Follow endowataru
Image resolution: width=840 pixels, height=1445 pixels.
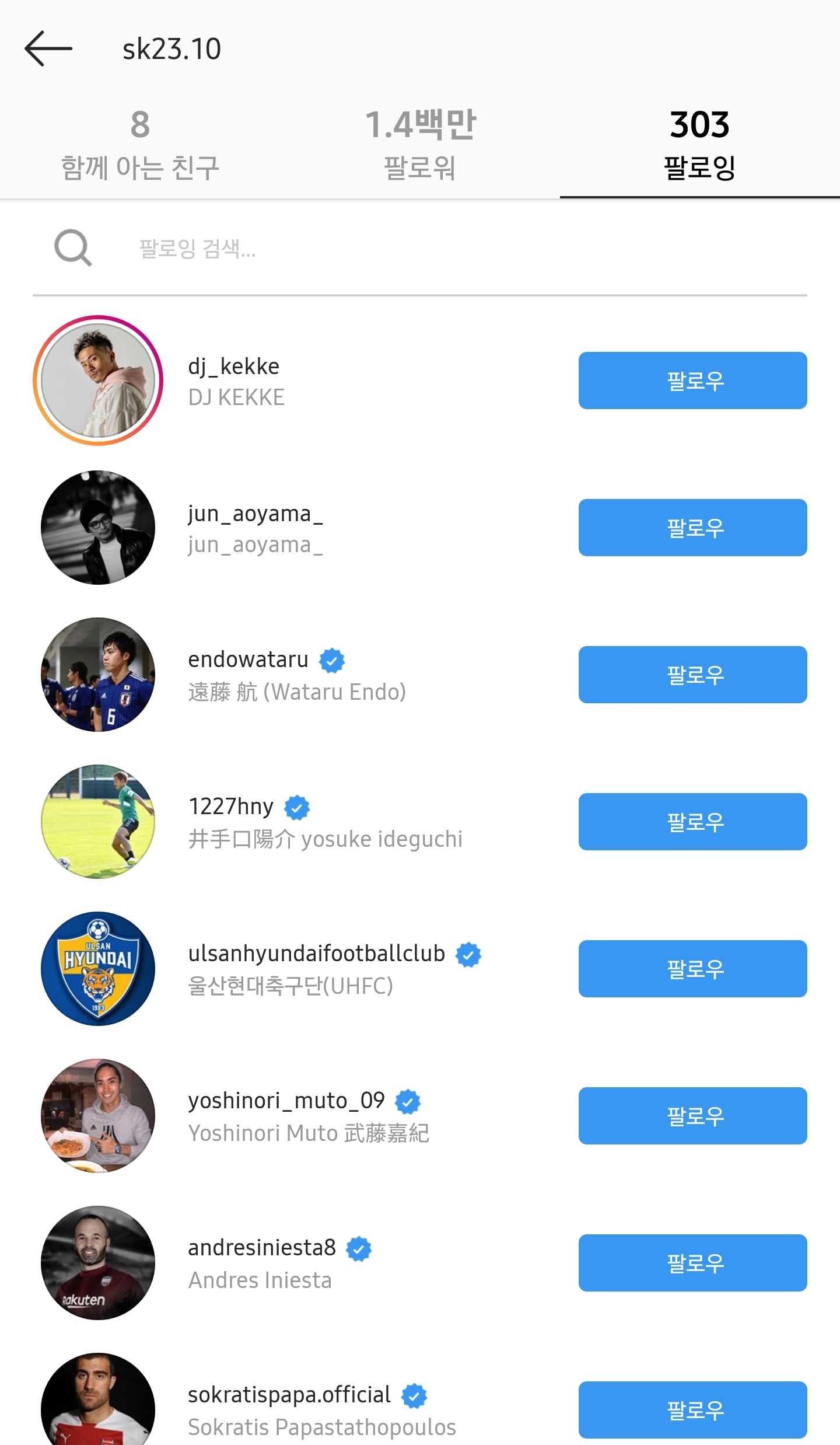tap(693, 675)
